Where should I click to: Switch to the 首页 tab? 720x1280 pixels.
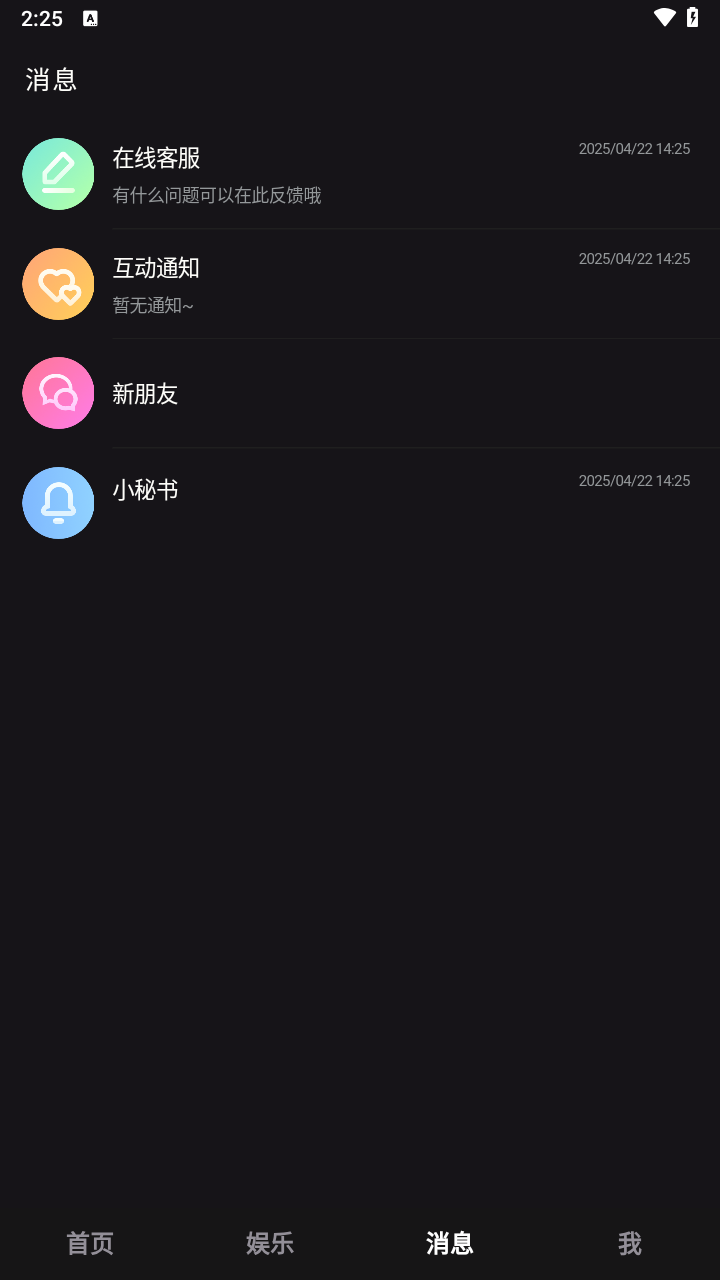click(x=89, y=1243)
